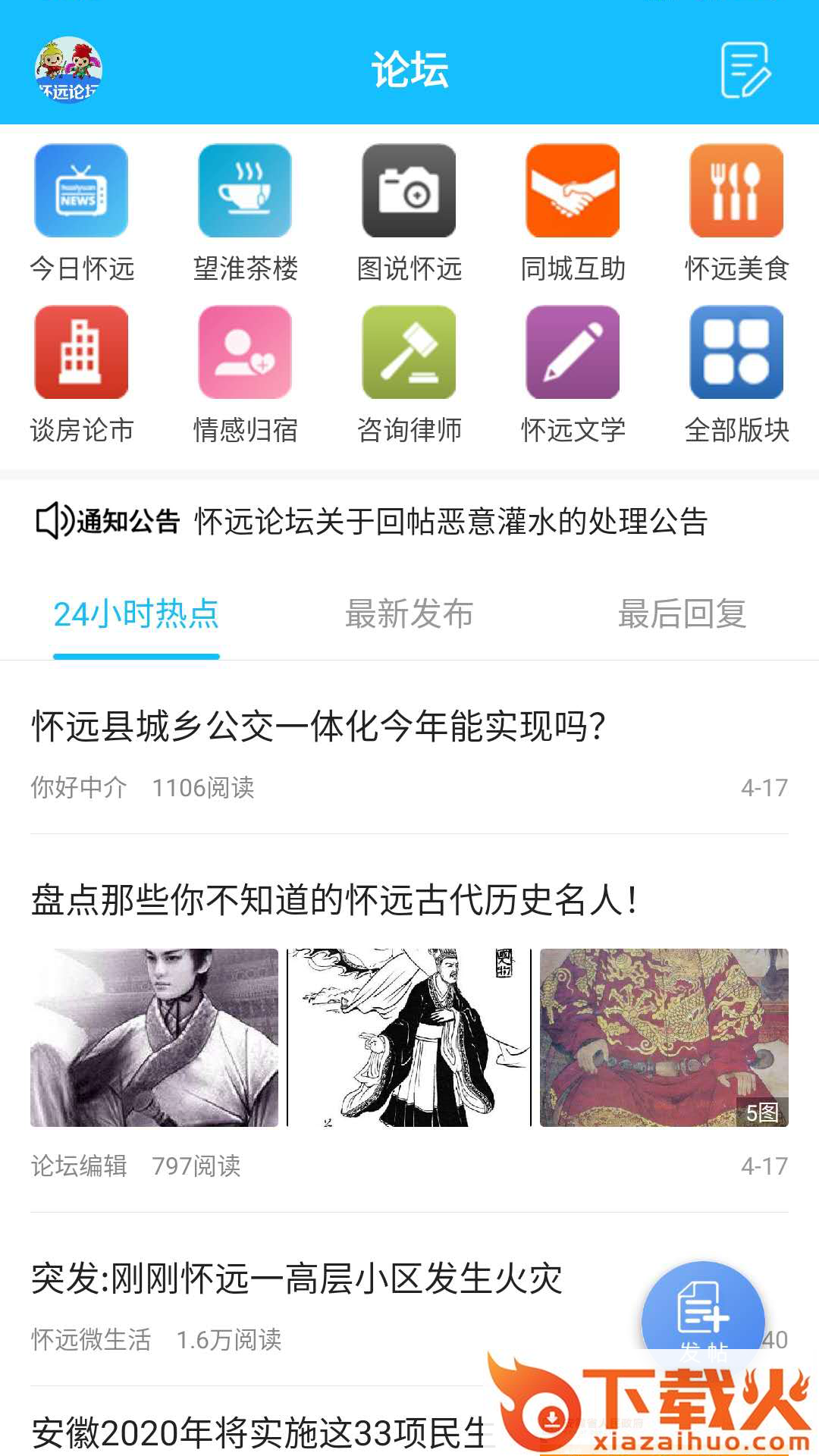Screen dimensions: 819x1456
Task: Open the post about 城乡公交一体化
Action: (x=318, y=726)
